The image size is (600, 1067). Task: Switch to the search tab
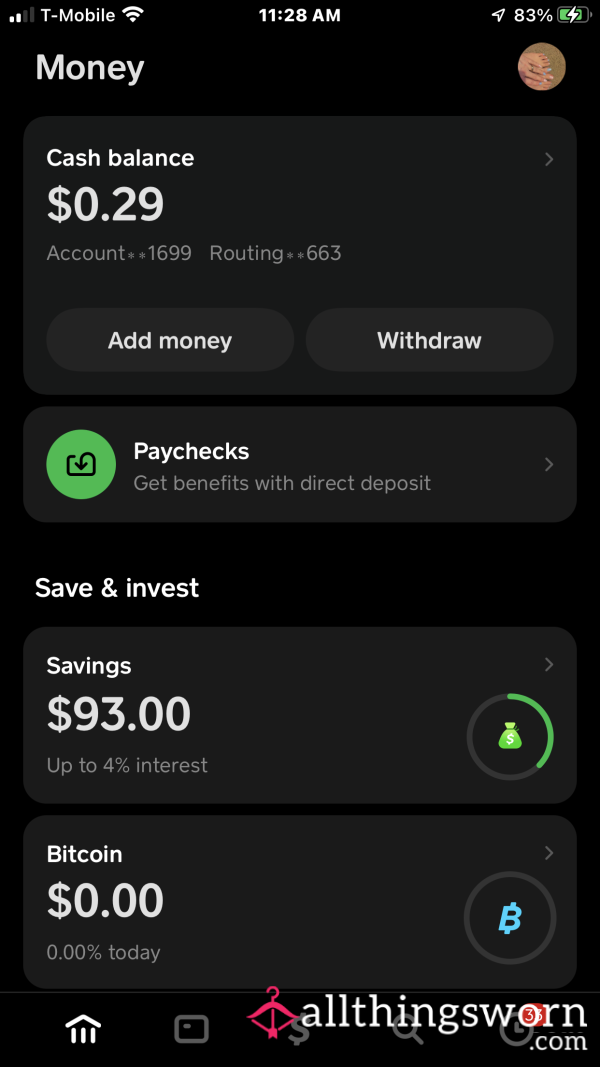(408, 1030)
